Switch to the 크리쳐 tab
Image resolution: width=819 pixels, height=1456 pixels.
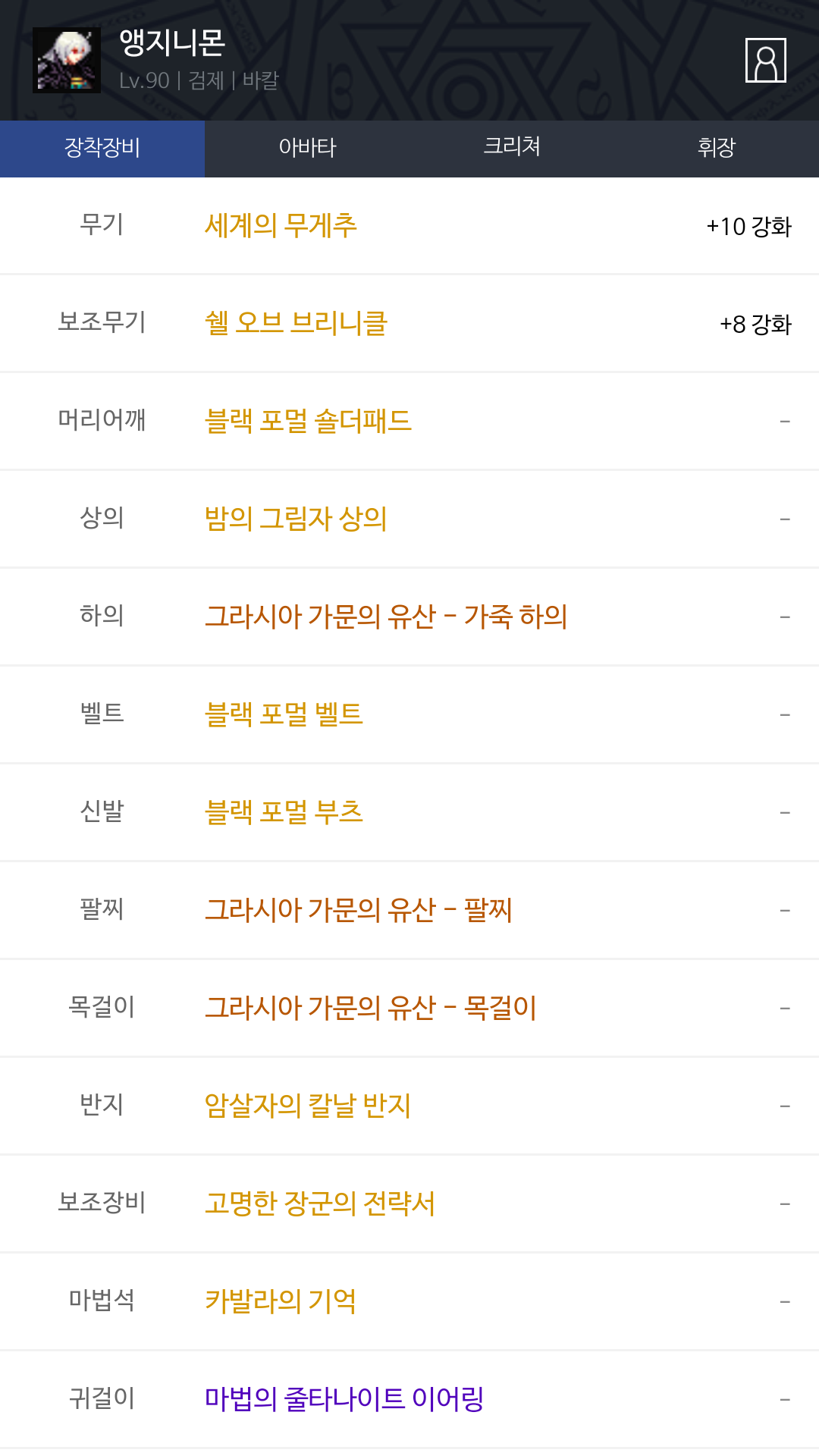point(512,148)
